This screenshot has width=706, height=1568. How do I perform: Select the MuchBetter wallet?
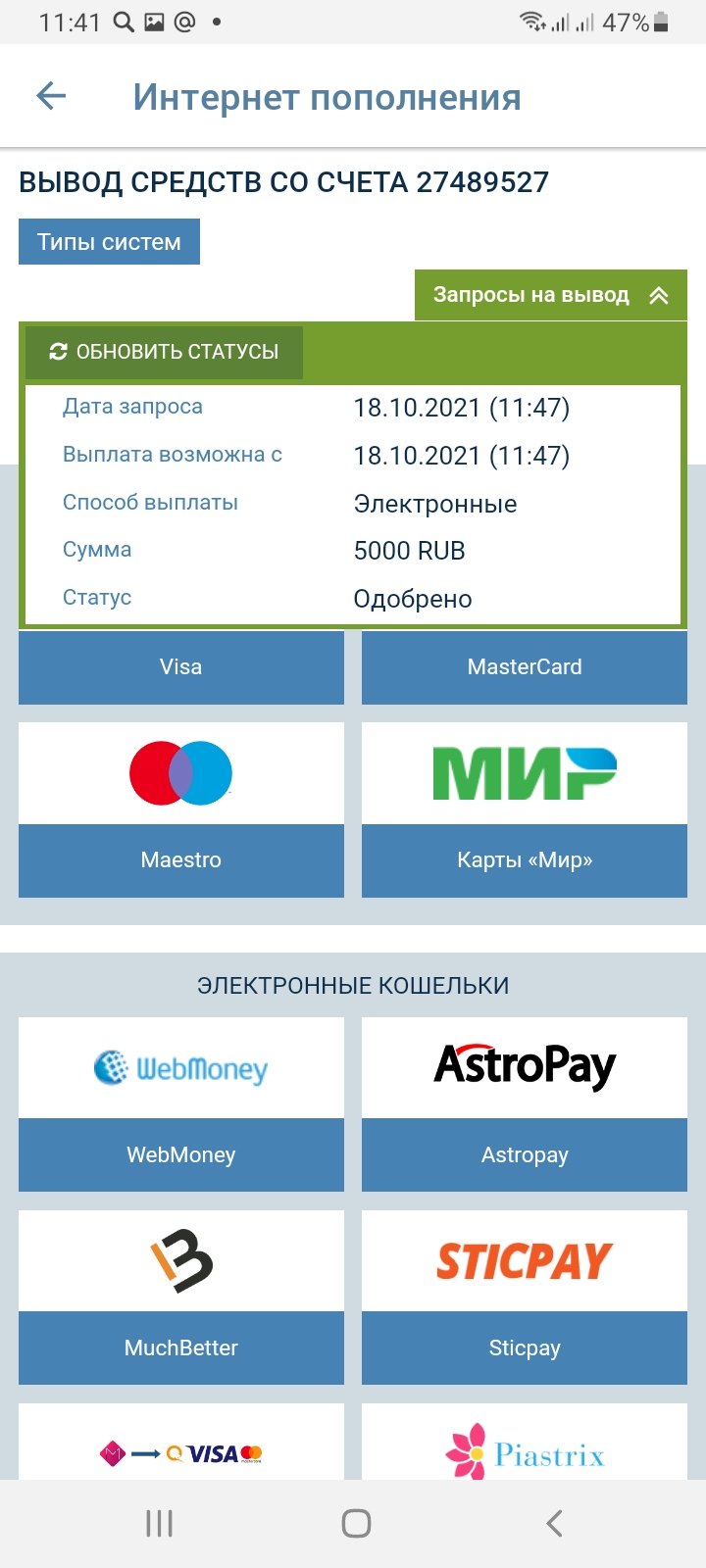[x=181, y=1297]
